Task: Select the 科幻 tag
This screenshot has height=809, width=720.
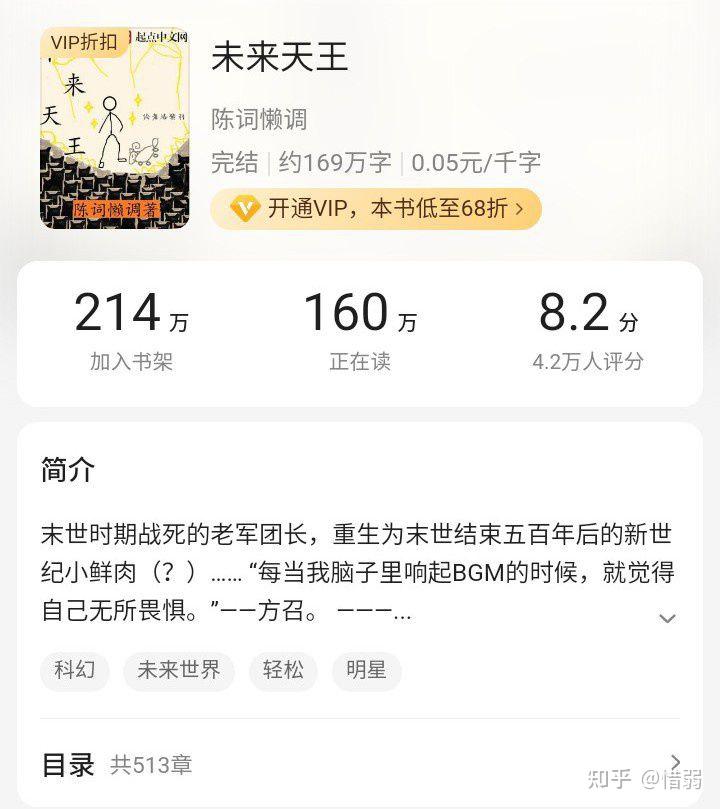Action: point(74,671)
